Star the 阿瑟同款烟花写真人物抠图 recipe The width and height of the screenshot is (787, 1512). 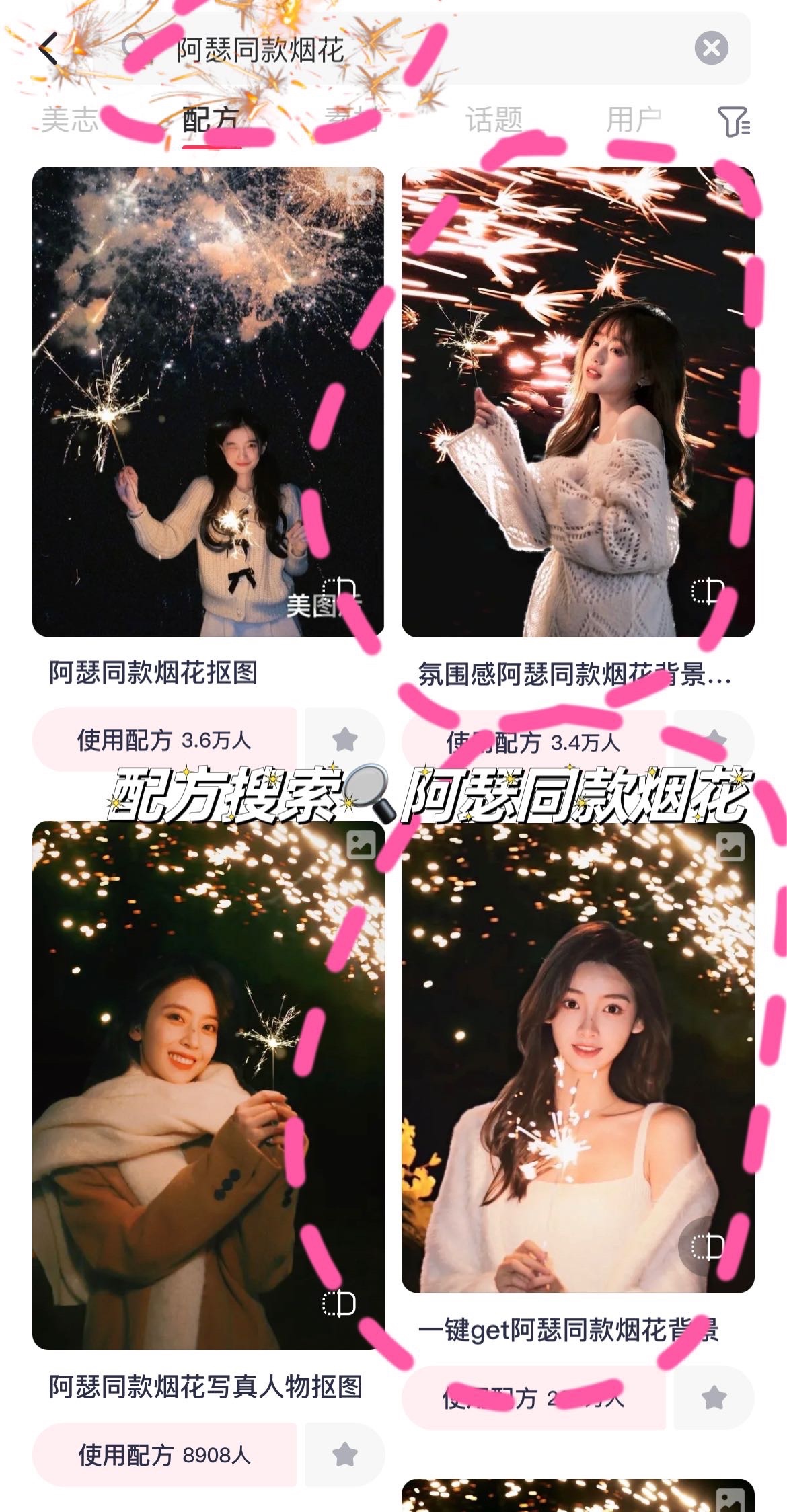[x=344, y=1455]
